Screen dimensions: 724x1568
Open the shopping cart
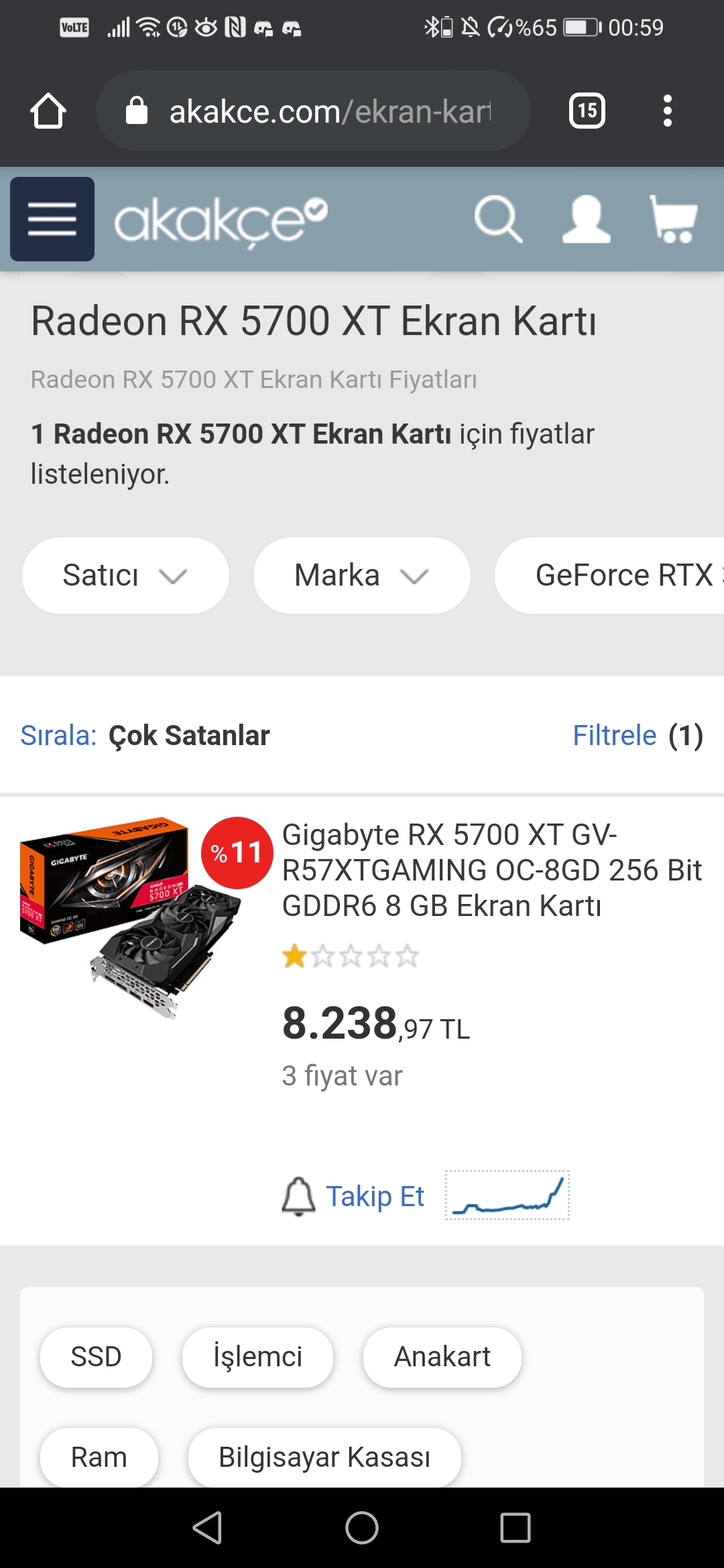[x=674, y=219]
